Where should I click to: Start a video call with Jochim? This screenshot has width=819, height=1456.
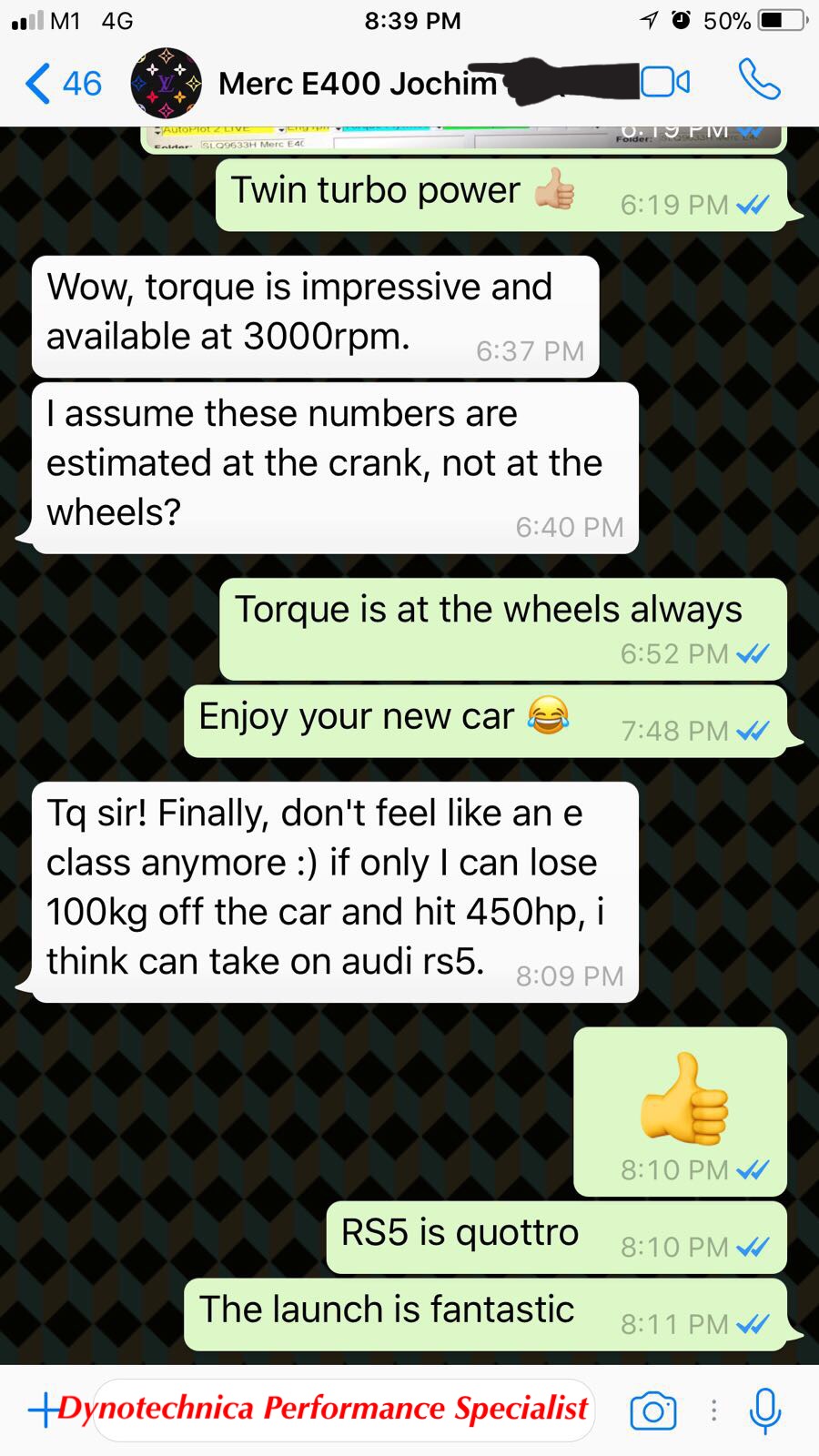point(665,82)
